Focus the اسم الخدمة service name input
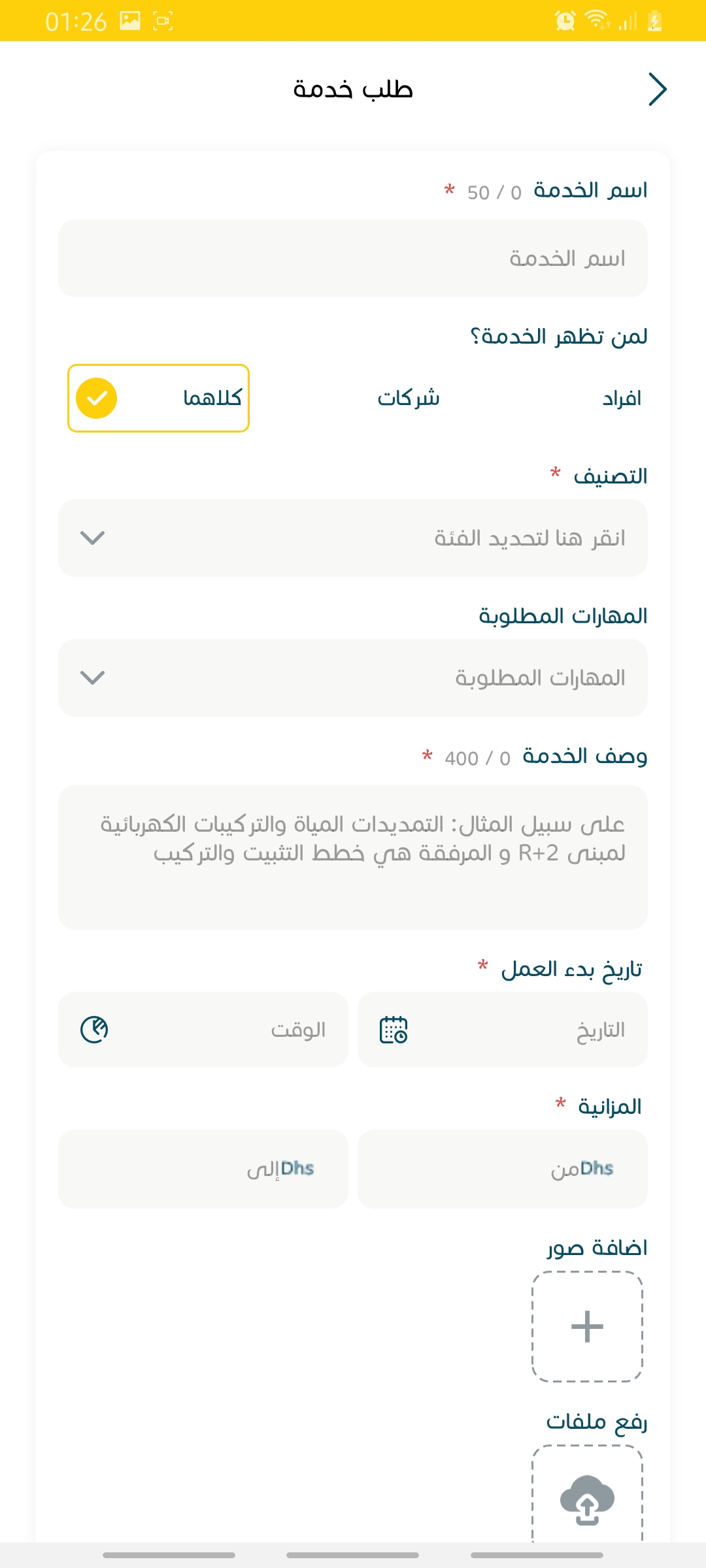The image size is (706, 1568). coord(353,259)
